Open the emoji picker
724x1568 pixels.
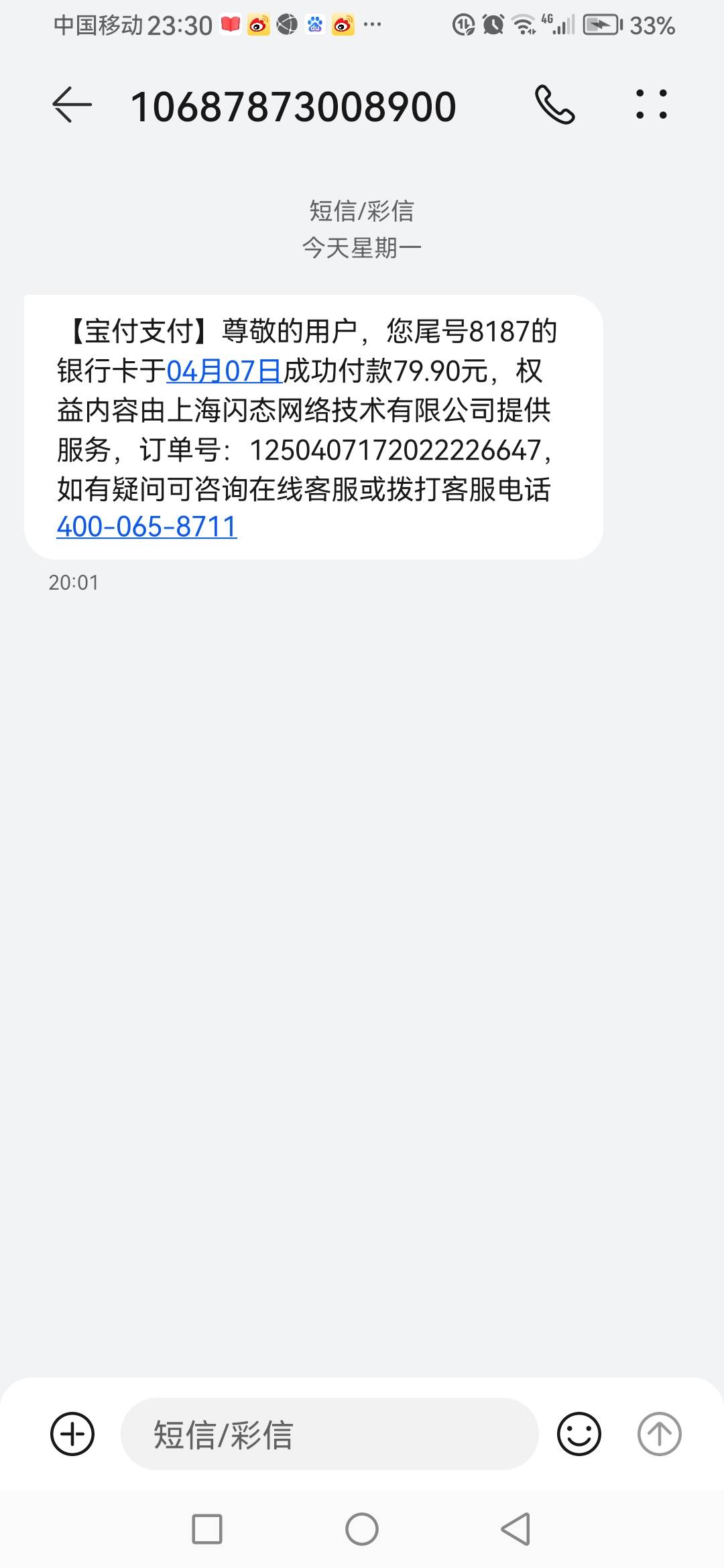(x=579, y=1434)
